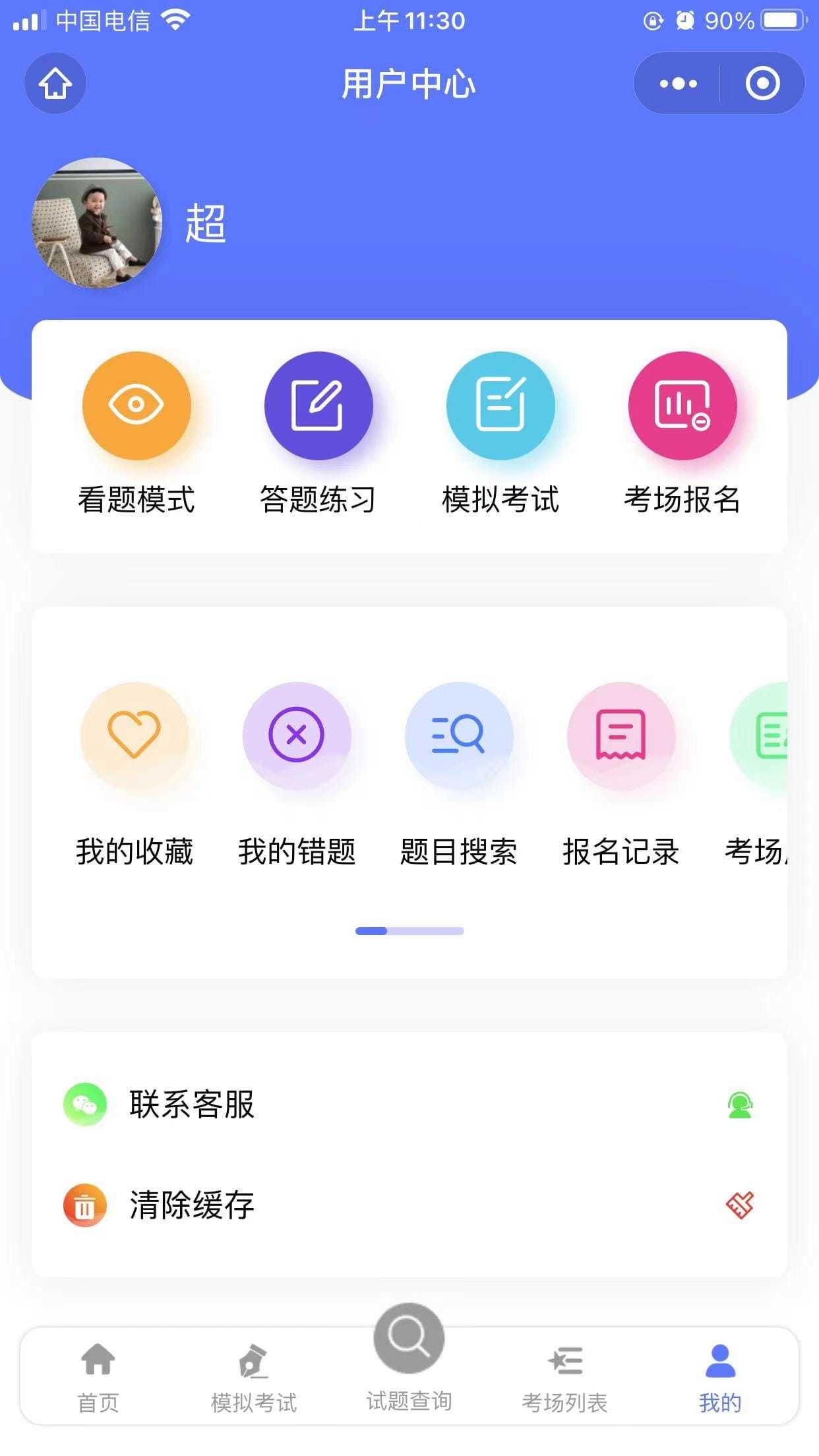819x1456 pixels.
Task: Switch to the 首页 tab
Action: click(x=98, y=1376)
